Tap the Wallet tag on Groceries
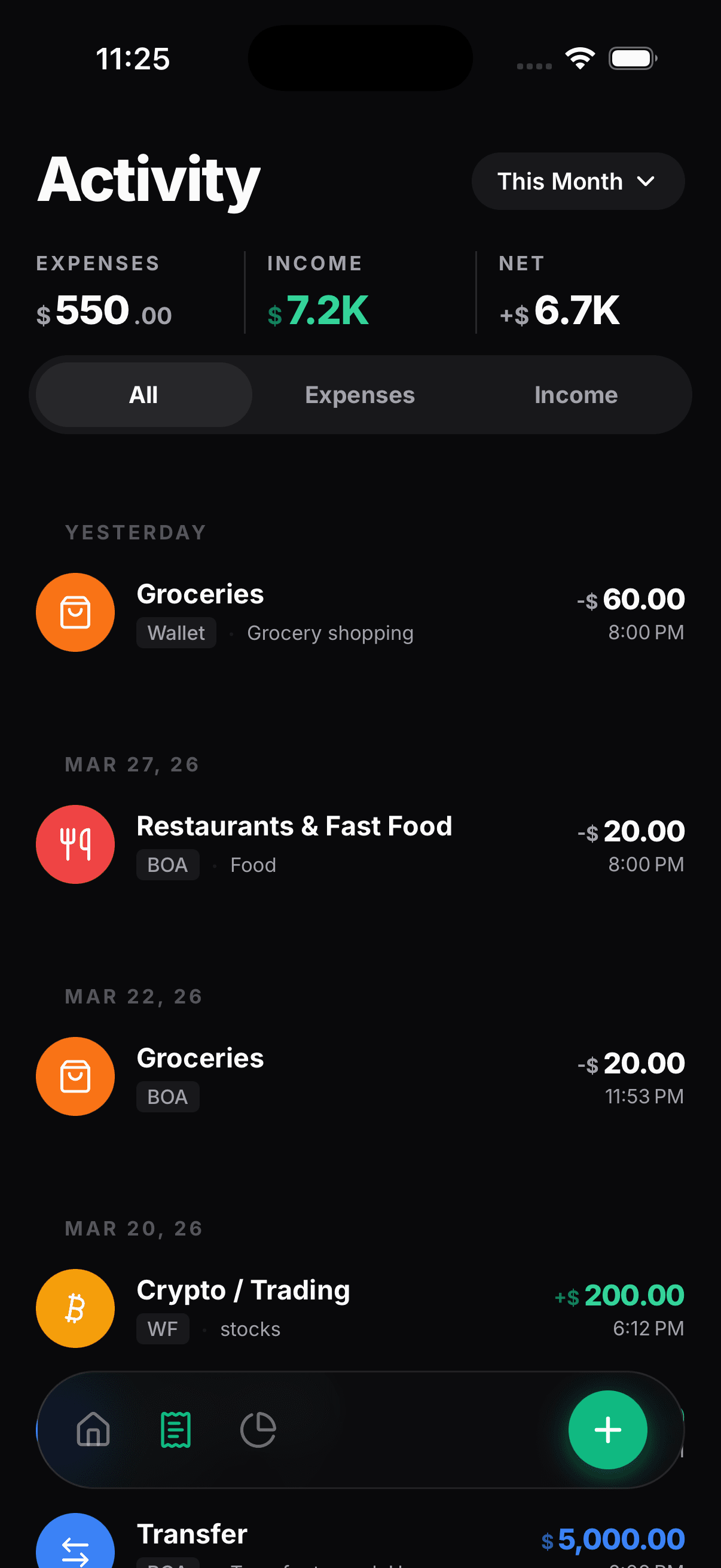Screen dimensions: 721x1568 click(x=176, y=633)
